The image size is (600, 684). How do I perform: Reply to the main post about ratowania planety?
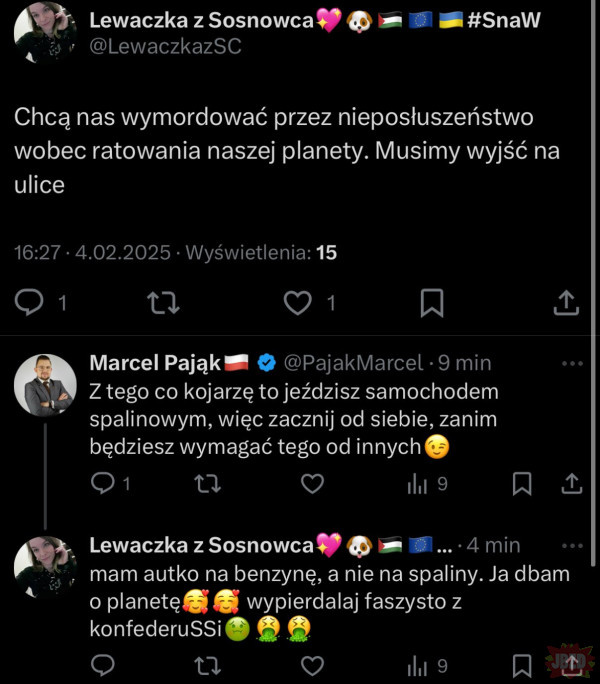(x=32, y=302)
